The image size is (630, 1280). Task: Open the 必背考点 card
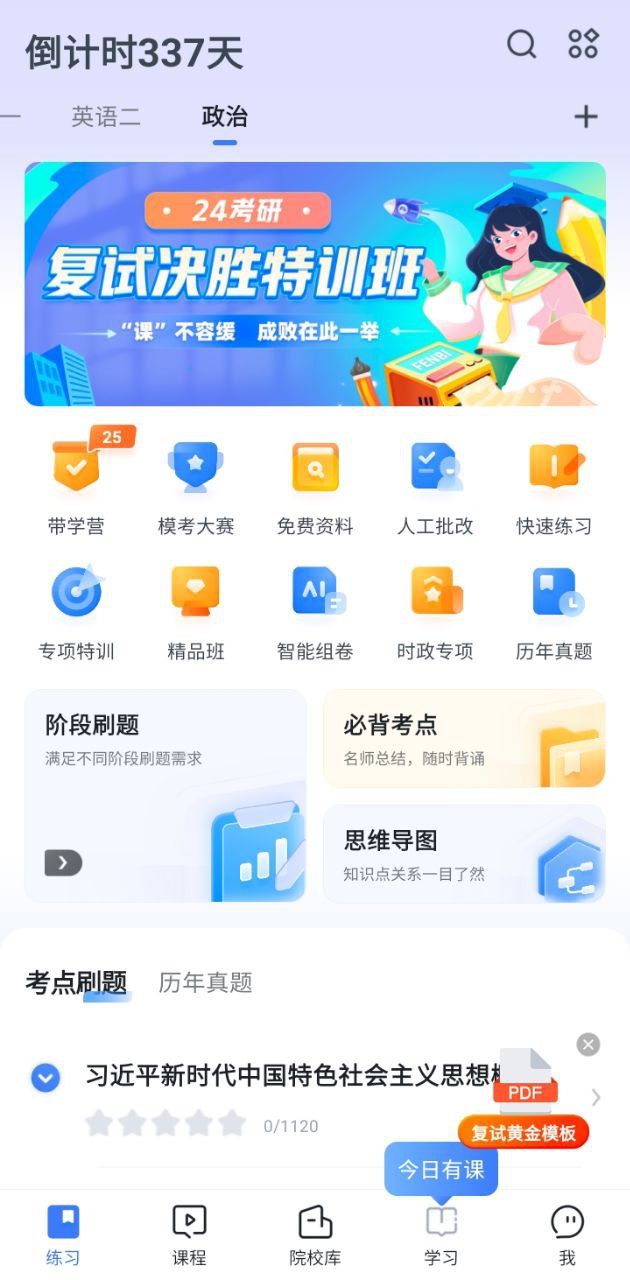point(464,739)
